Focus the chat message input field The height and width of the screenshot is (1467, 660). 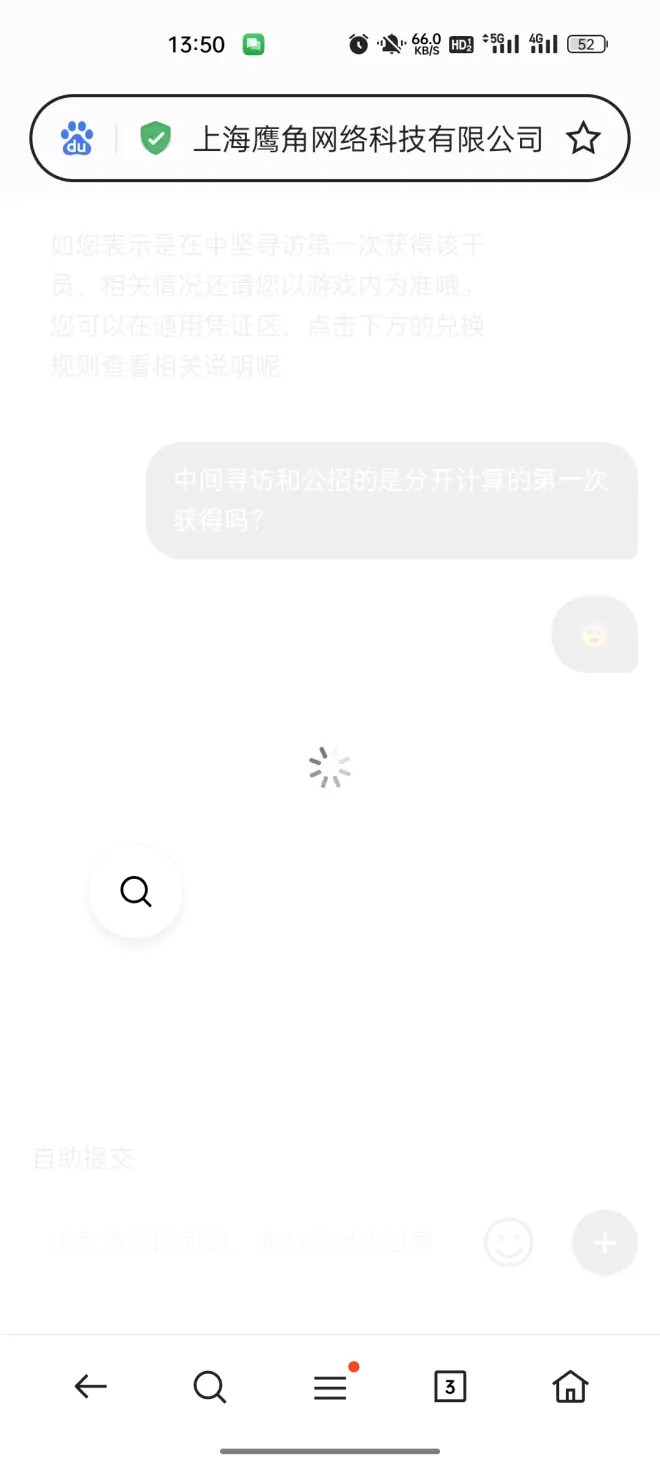click(x=250, y=1243)
